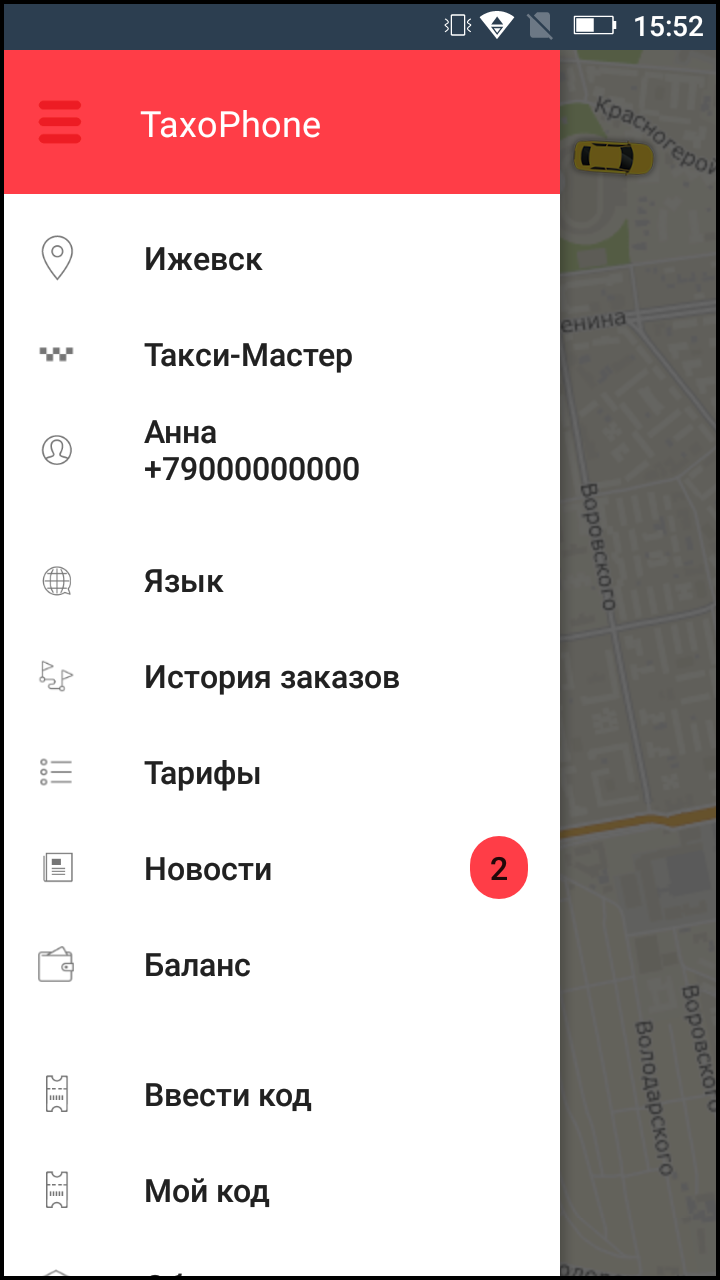Open Анна's profile with phone number
This screenshot has width=720, height=1280.
[x=280, y=450]
